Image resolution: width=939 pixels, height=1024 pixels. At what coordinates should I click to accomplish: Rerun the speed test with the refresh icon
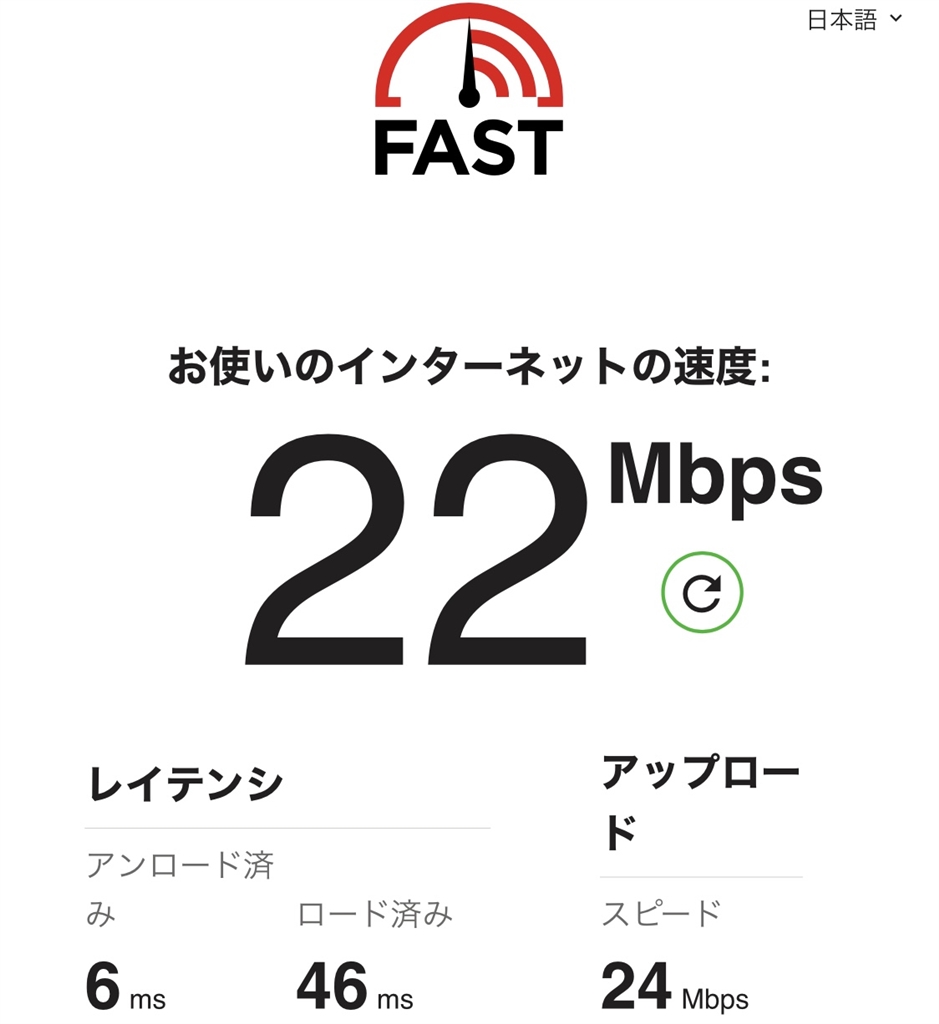pyautogui.click(x=702, y=594)
